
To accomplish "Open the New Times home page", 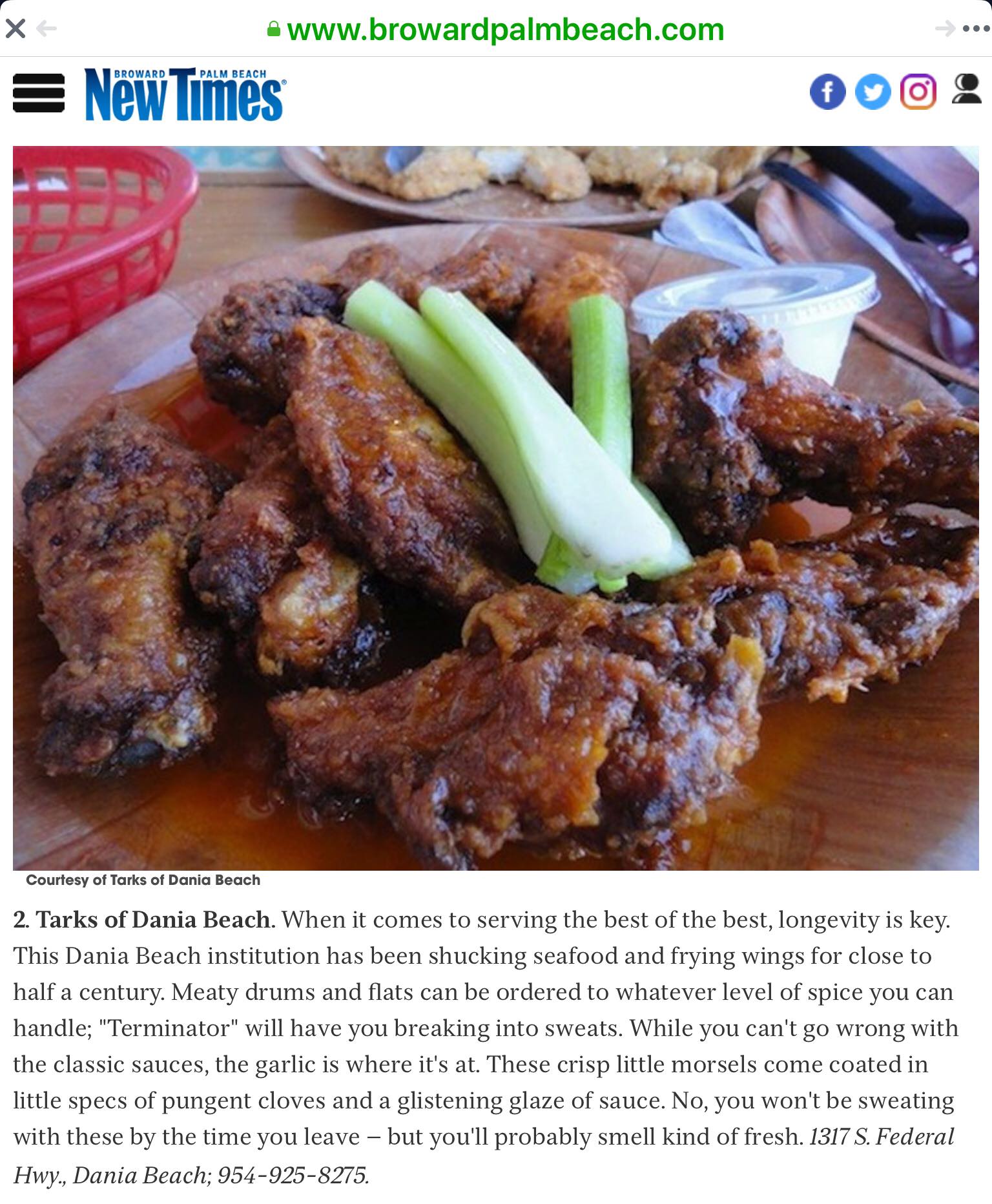I will 185,95.
